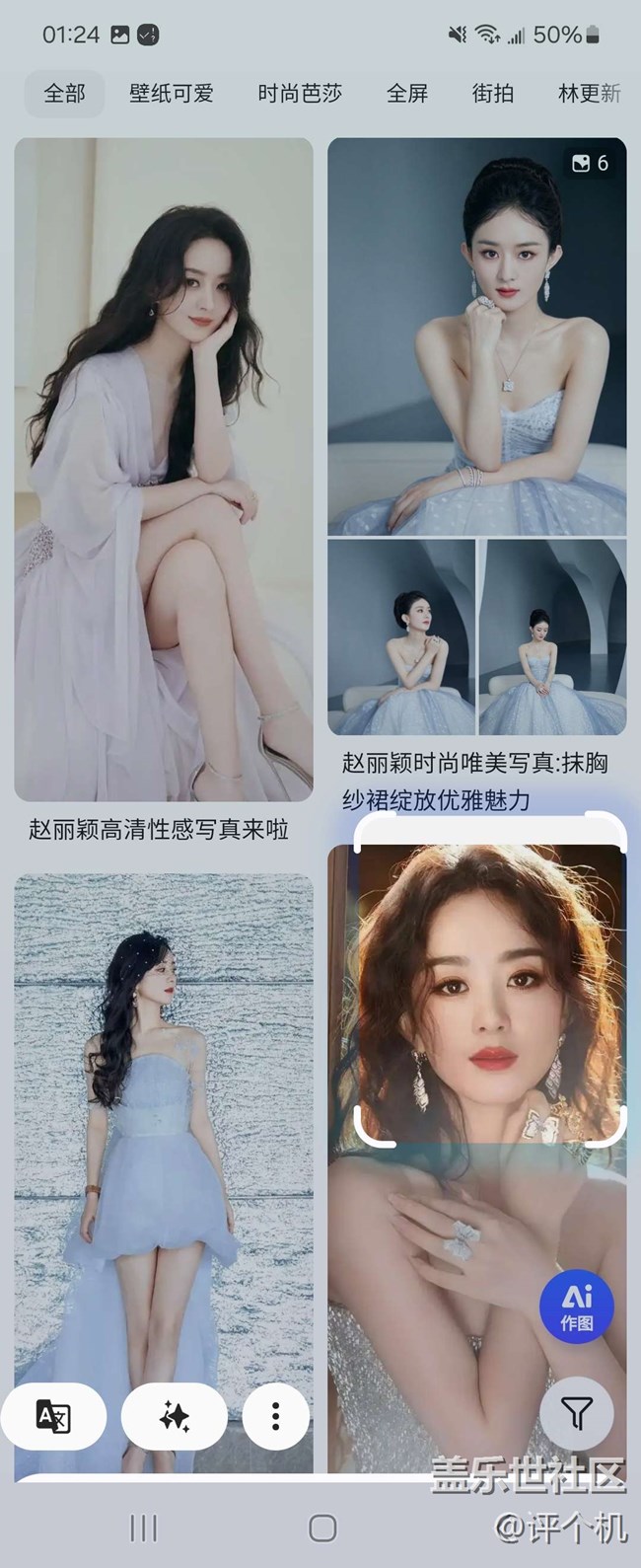Viewport: 641px width, 1568px height.
Task: Open the 赵丽颖高清性感写真来啦 photo card
Action: (163, 469)
